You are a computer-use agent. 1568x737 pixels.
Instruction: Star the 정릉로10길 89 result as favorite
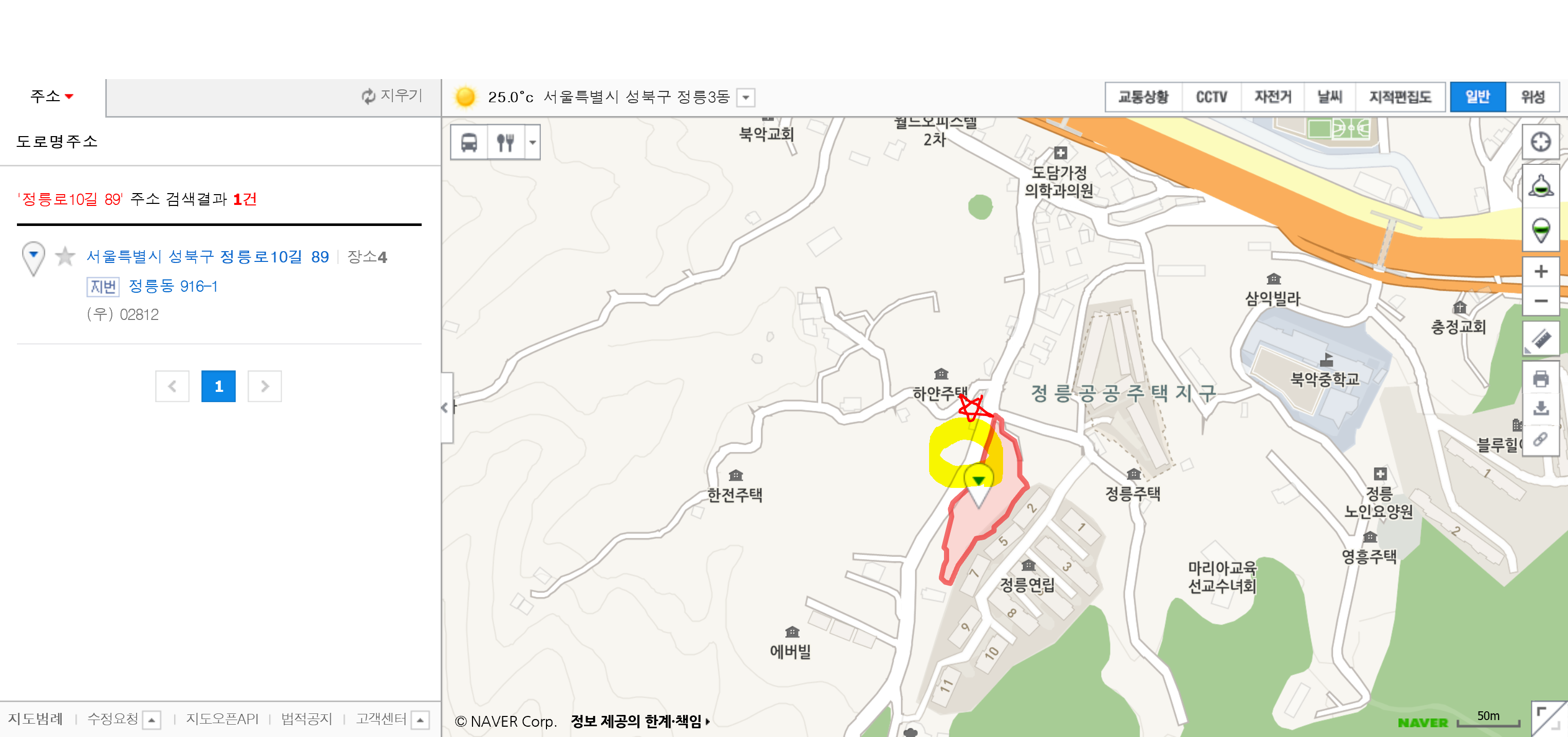point(65,257)
